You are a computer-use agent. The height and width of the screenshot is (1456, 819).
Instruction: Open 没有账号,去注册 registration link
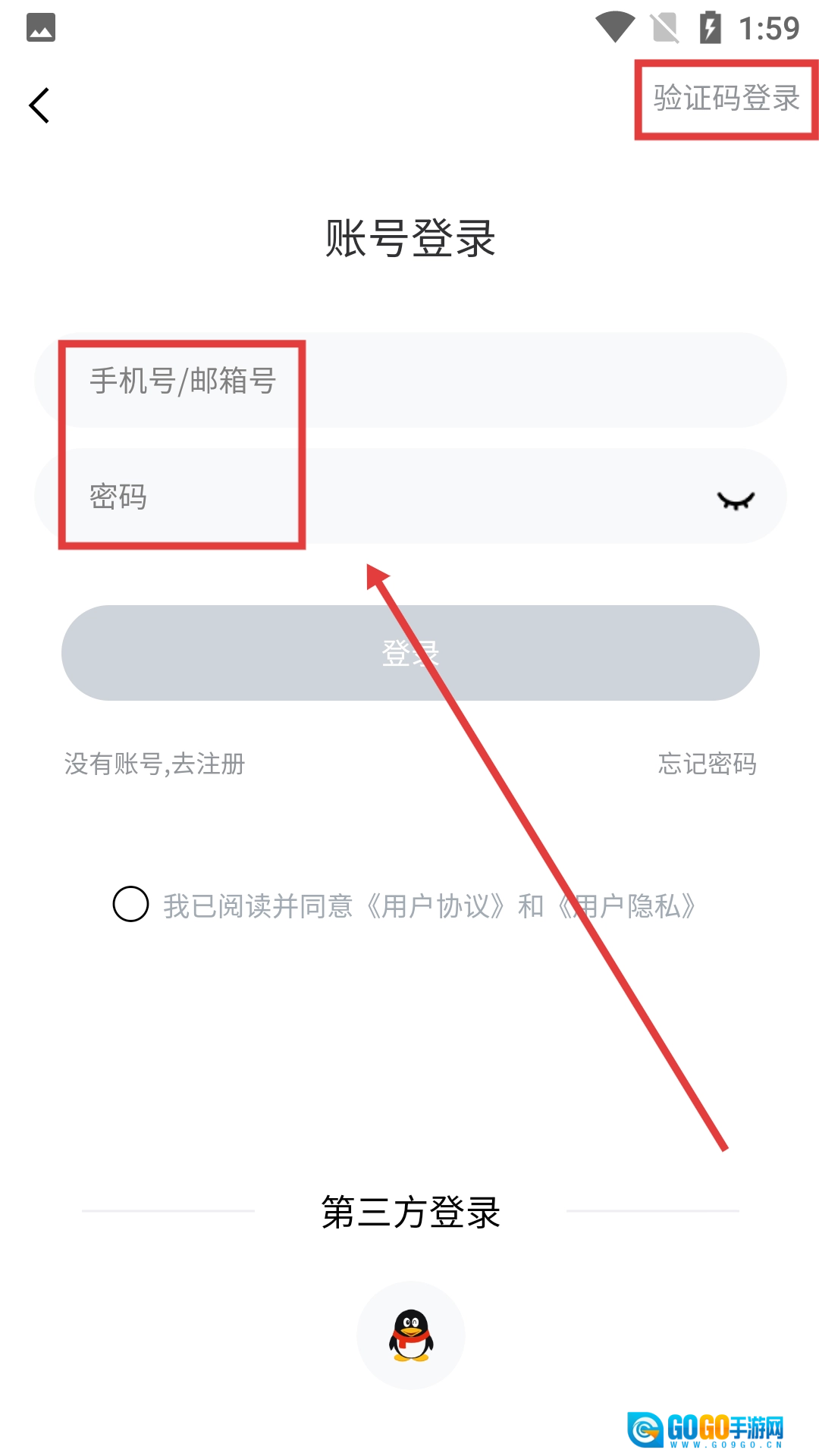(155, 764)
